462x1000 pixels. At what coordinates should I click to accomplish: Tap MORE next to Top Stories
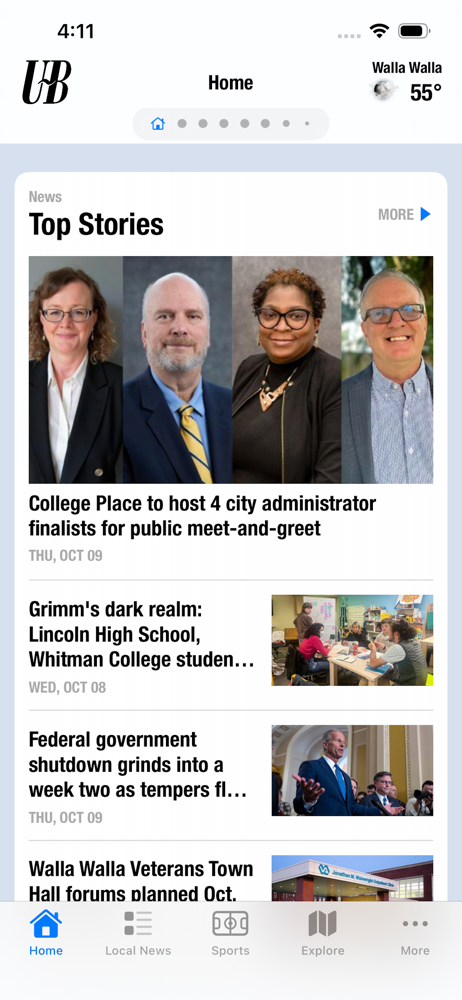tap(405, 214)
